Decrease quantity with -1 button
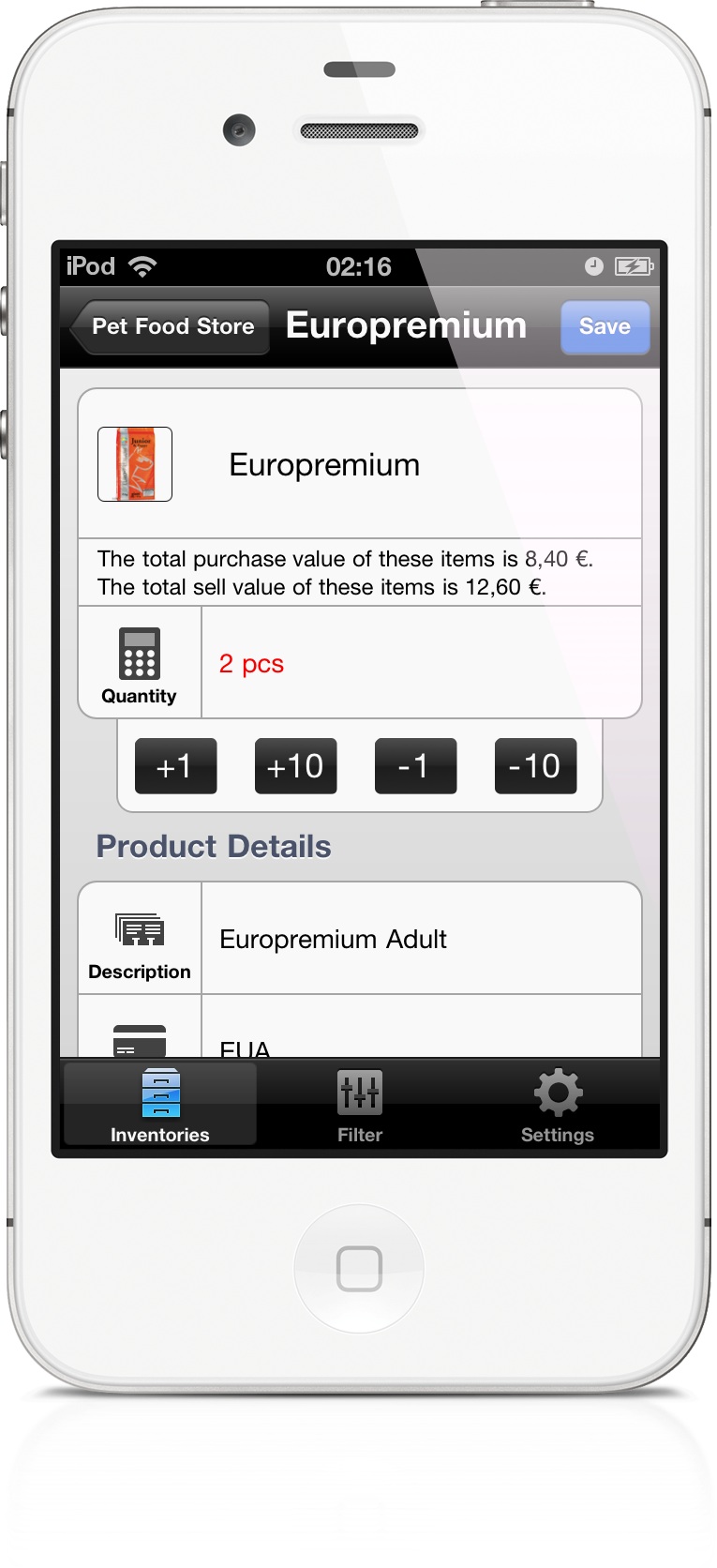 point(415,766)
